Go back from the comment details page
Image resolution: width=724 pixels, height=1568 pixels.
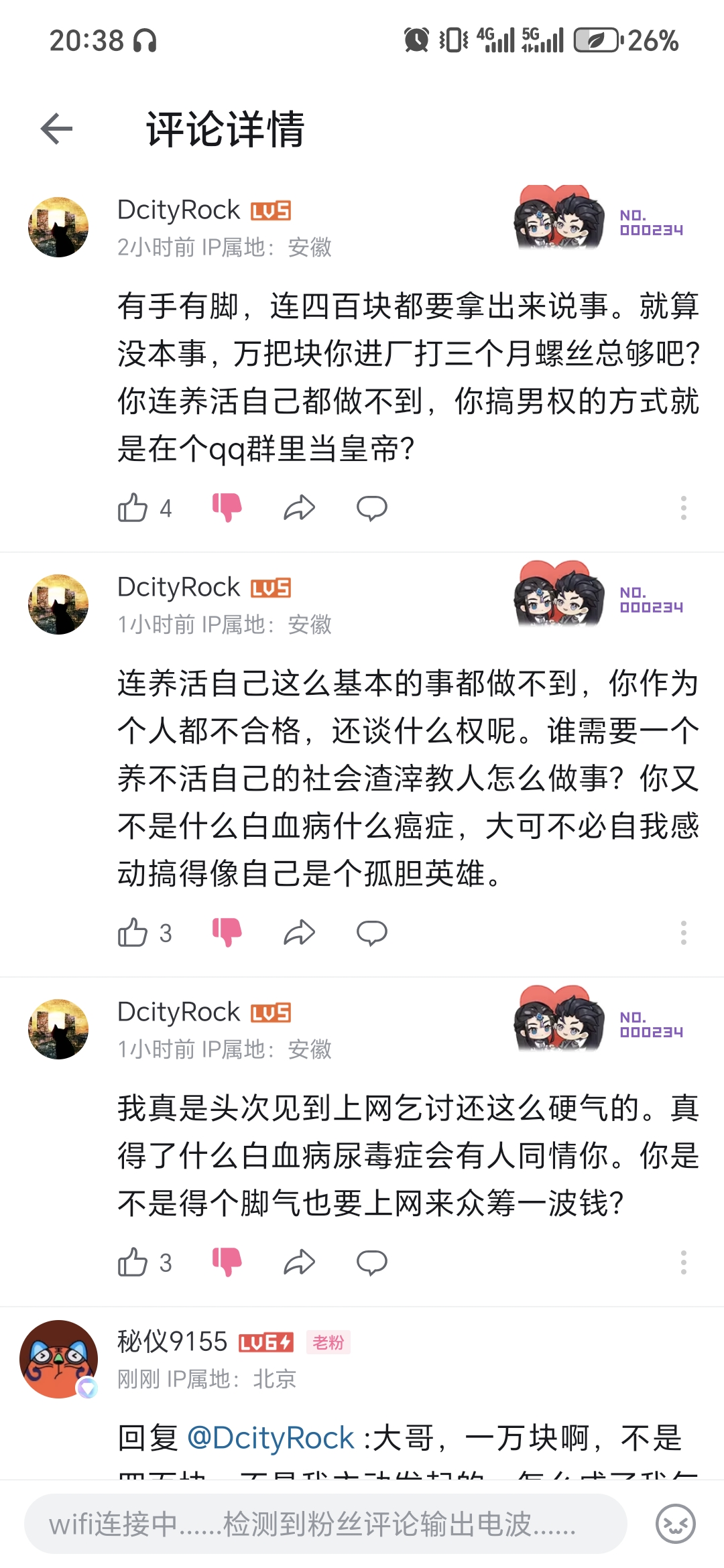[56, 129]
